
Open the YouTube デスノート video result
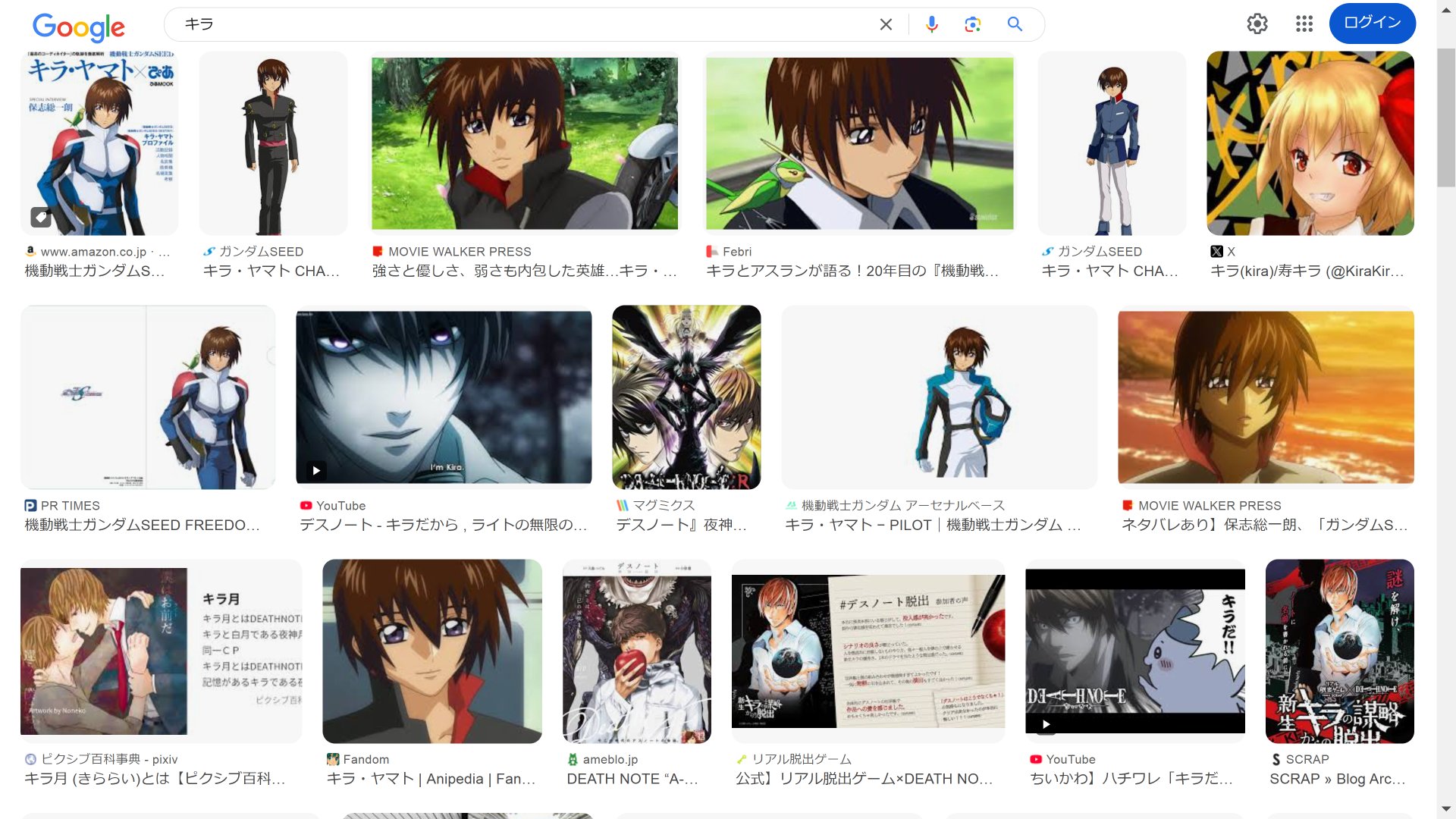(x=444, y=397)
